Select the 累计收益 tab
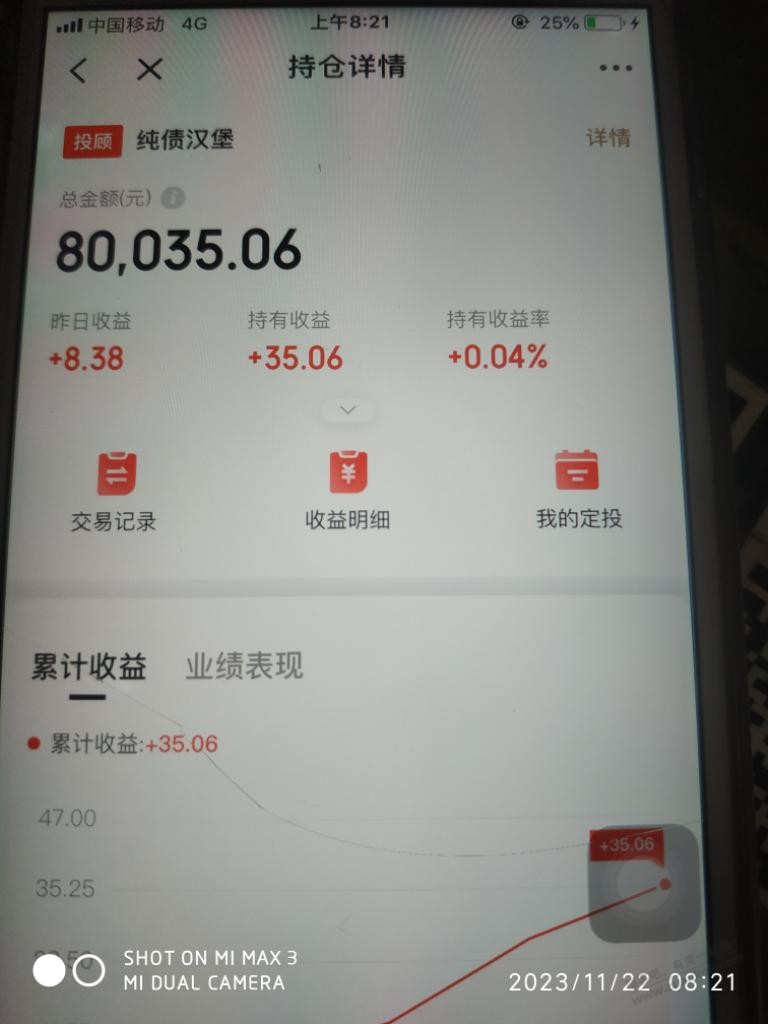Viewport: 768px width, 1024px height. 88,667
